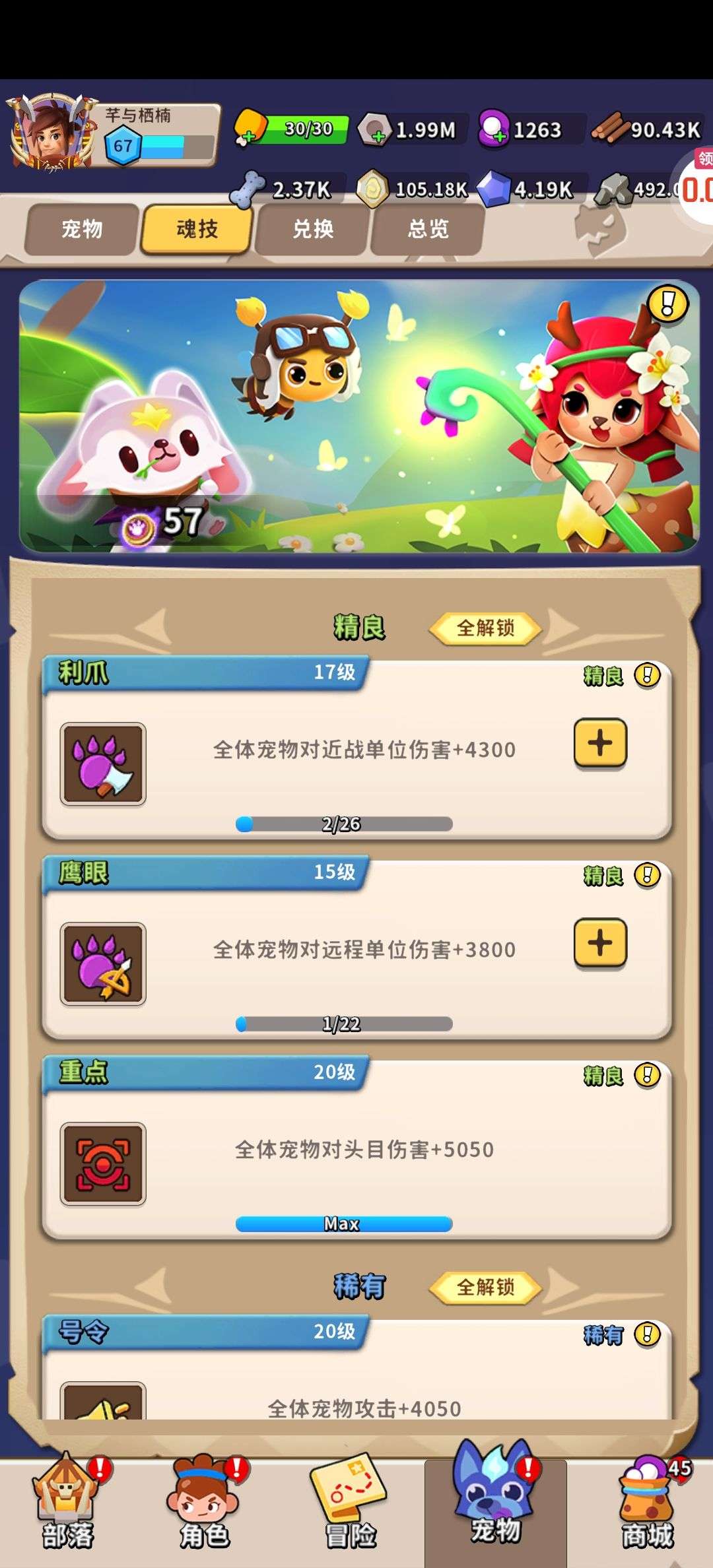Tap 全解锁 next to 稀有 heading

[485, 1286]
